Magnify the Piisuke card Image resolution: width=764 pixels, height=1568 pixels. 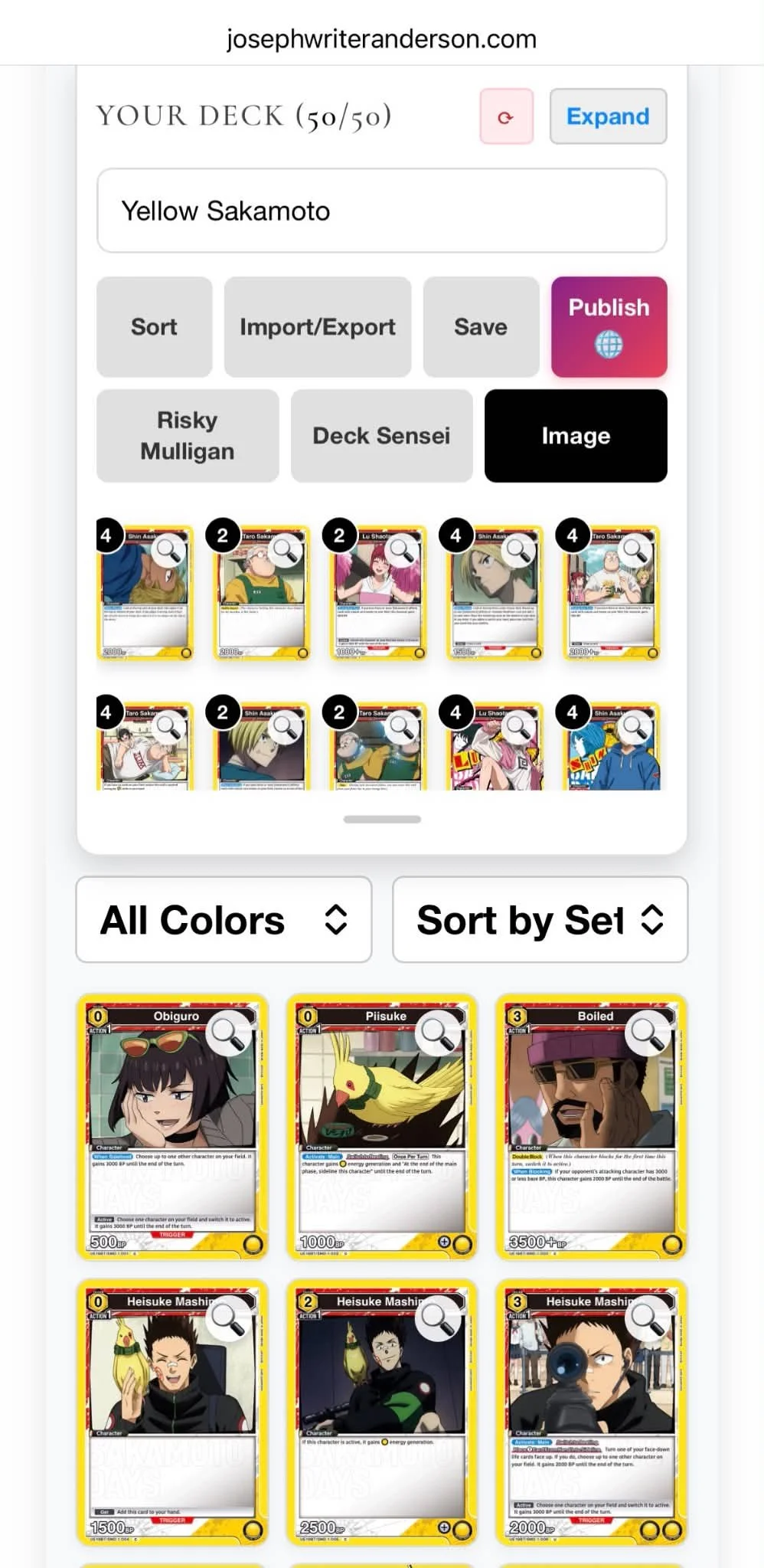click(437, 1033)
